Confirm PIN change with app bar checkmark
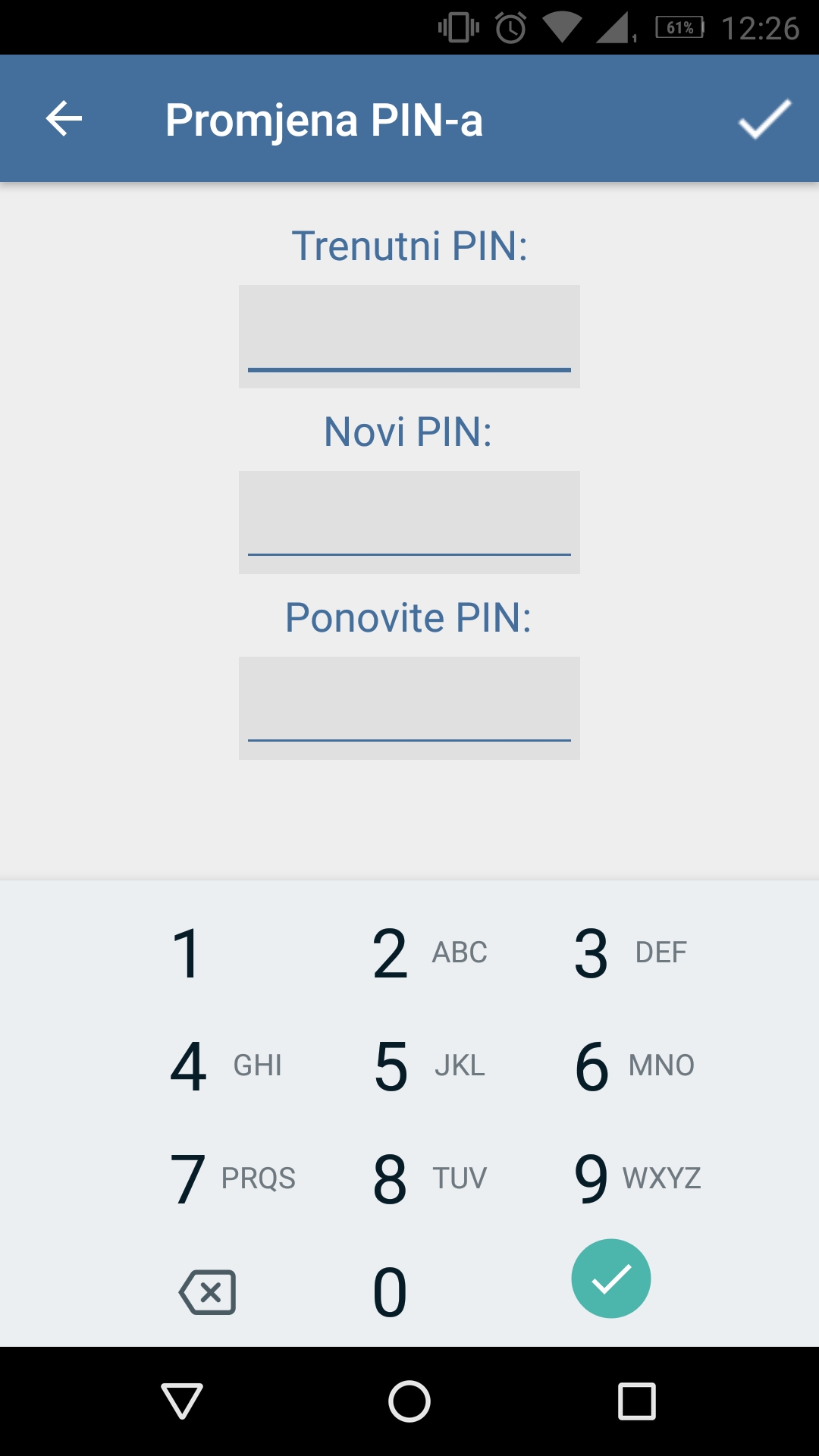Viewport: 819px width, 1456px height. (x=764, y=119)
